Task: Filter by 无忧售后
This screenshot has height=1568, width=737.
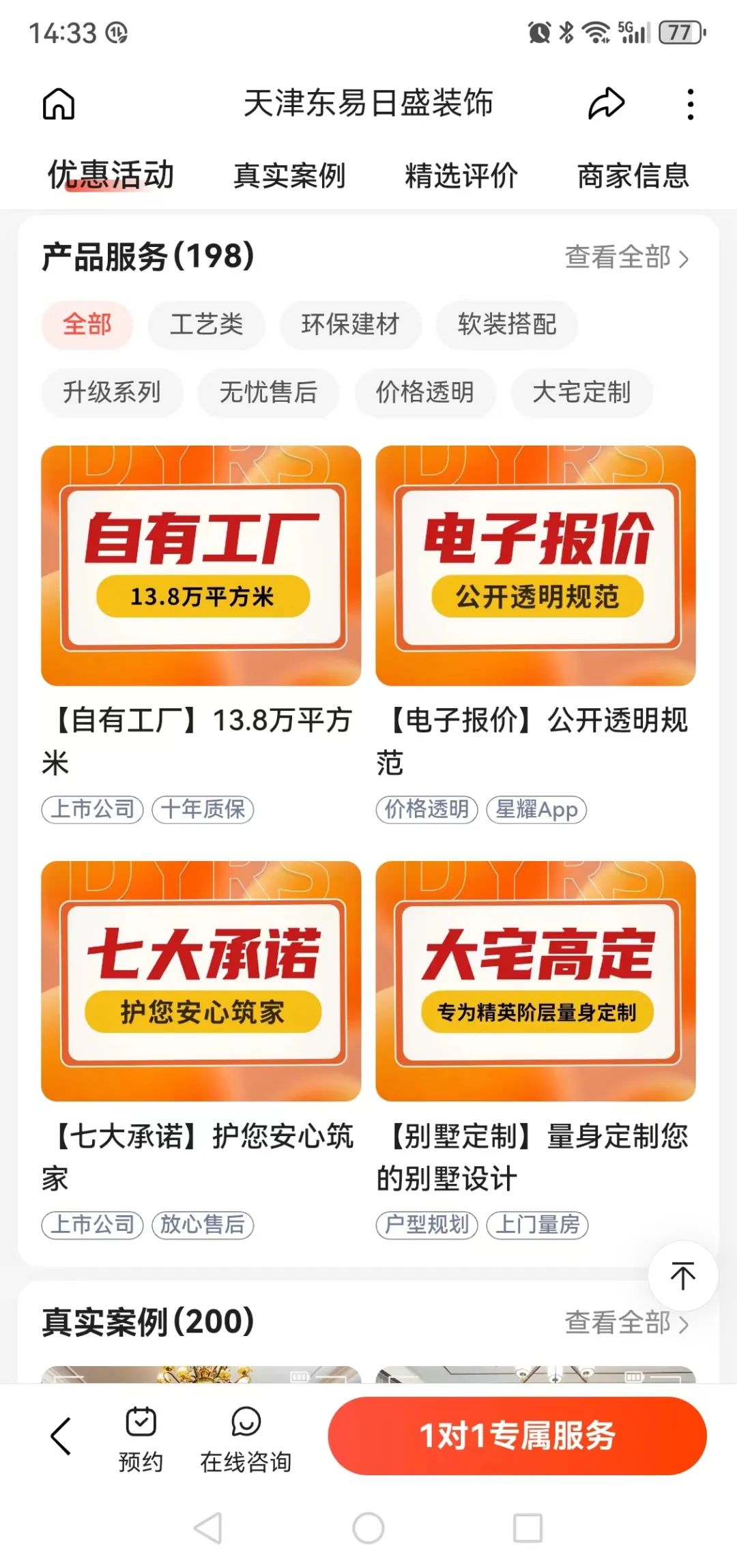Action: pyautogui.click(x=268, y=392)
